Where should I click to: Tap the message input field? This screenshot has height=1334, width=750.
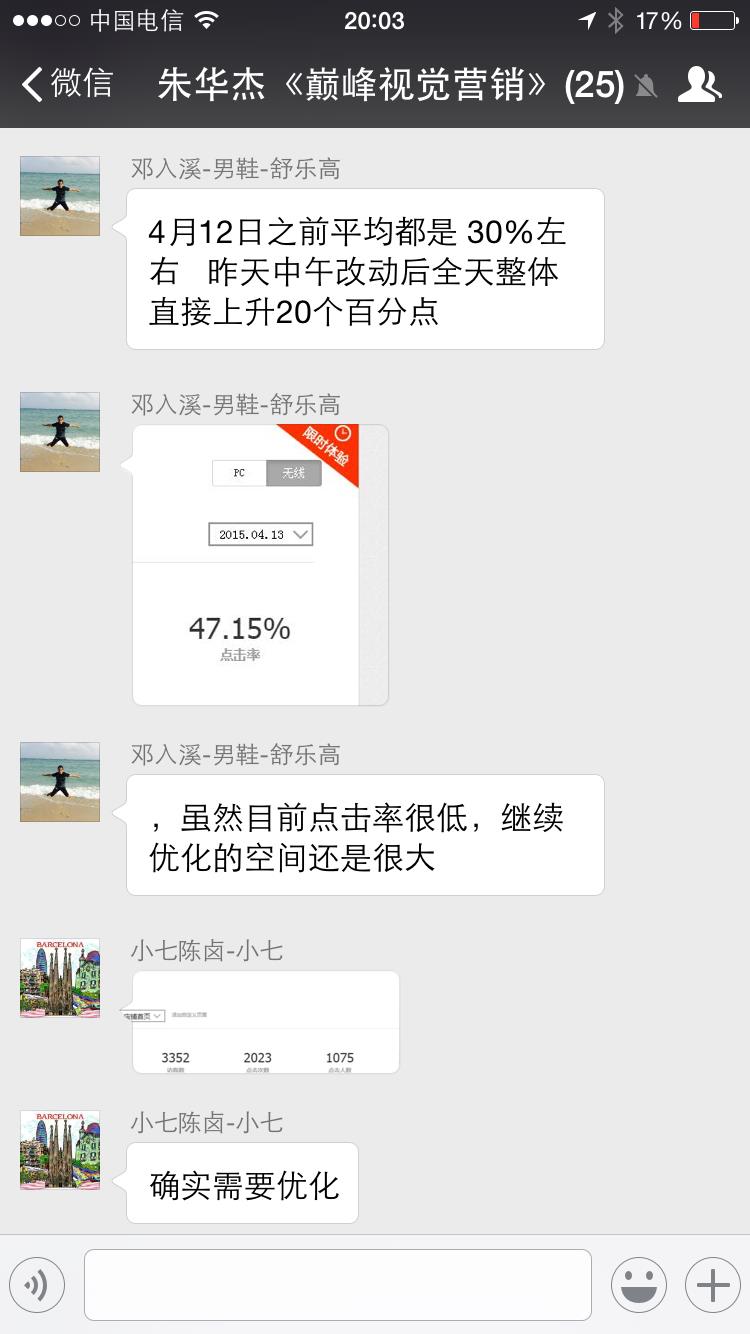tap(337, 1285)
